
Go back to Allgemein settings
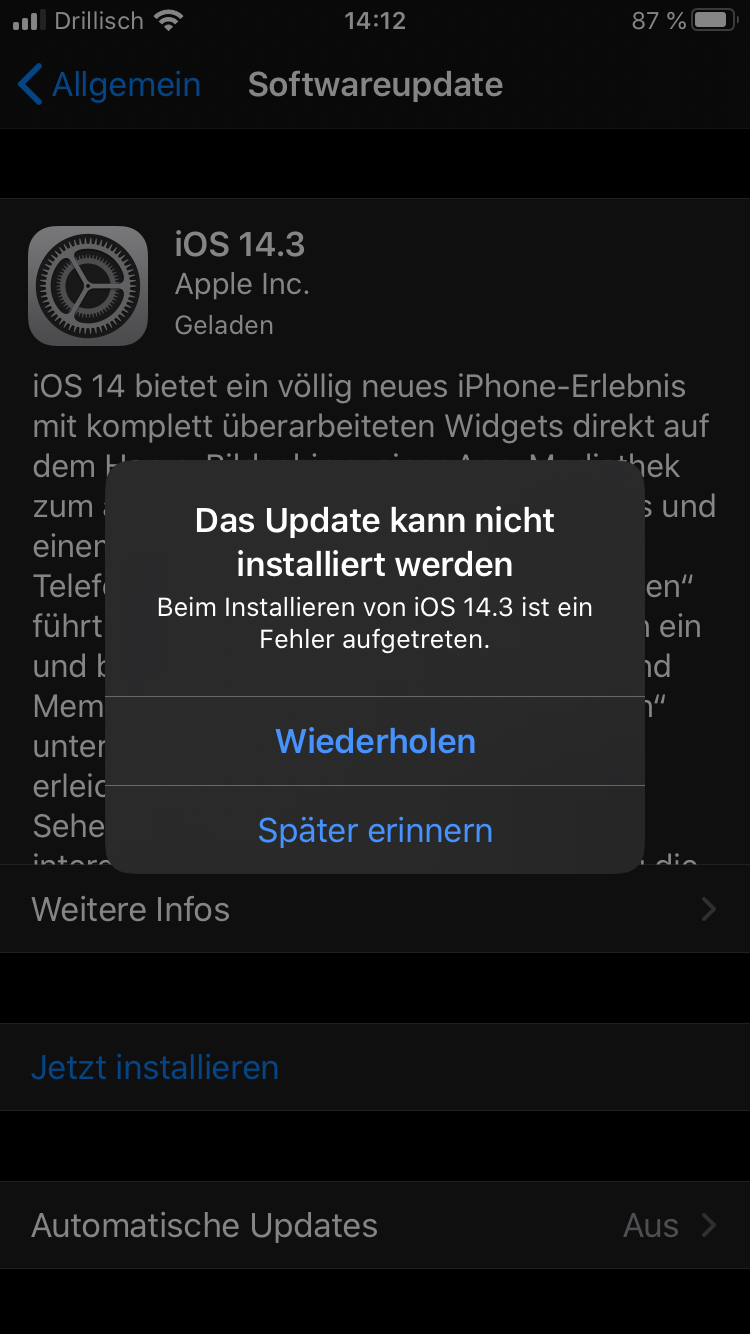click(x=110, y=85)
